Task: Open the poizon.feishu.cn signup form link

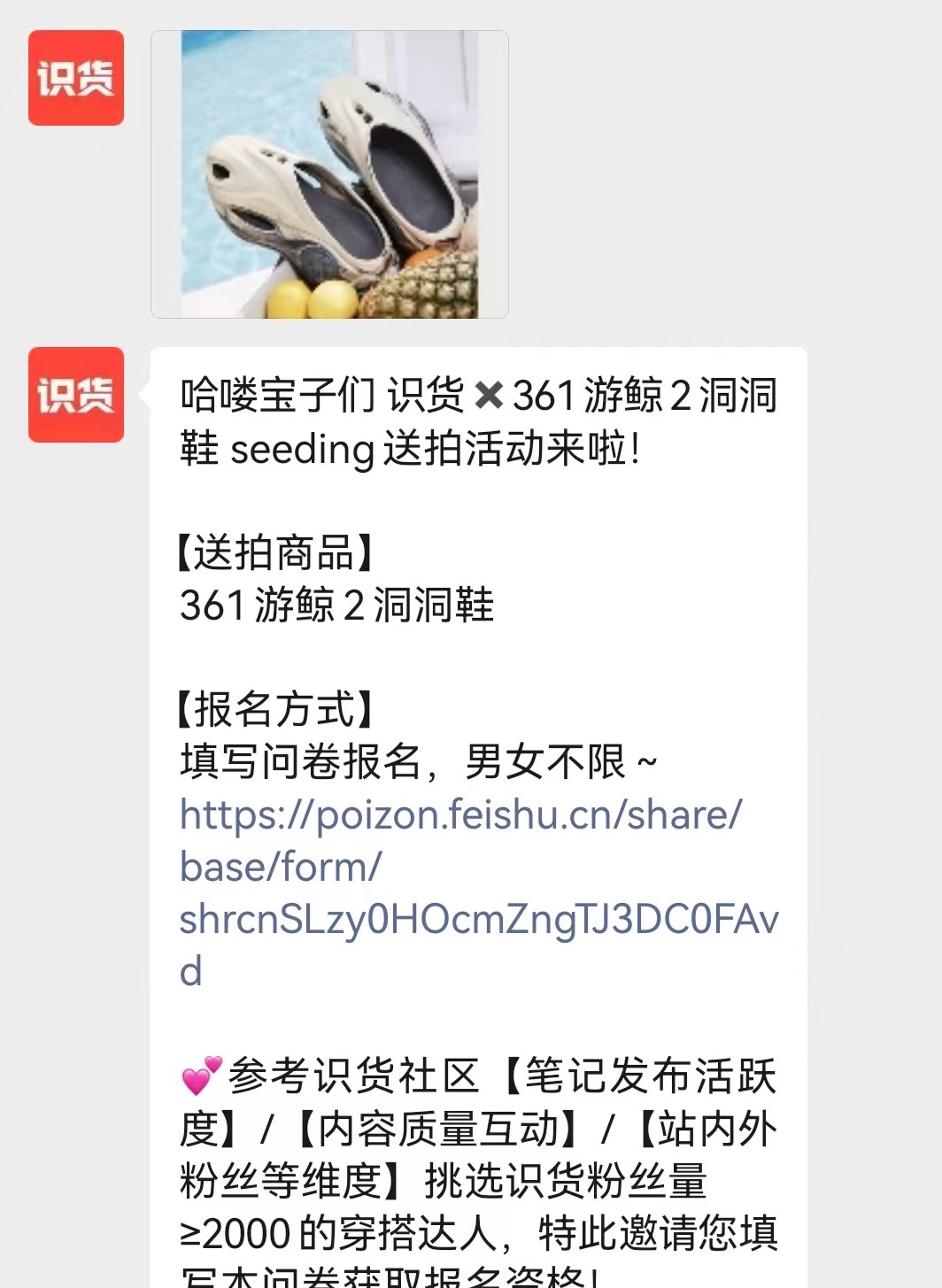Action: [x=460, y=867]
